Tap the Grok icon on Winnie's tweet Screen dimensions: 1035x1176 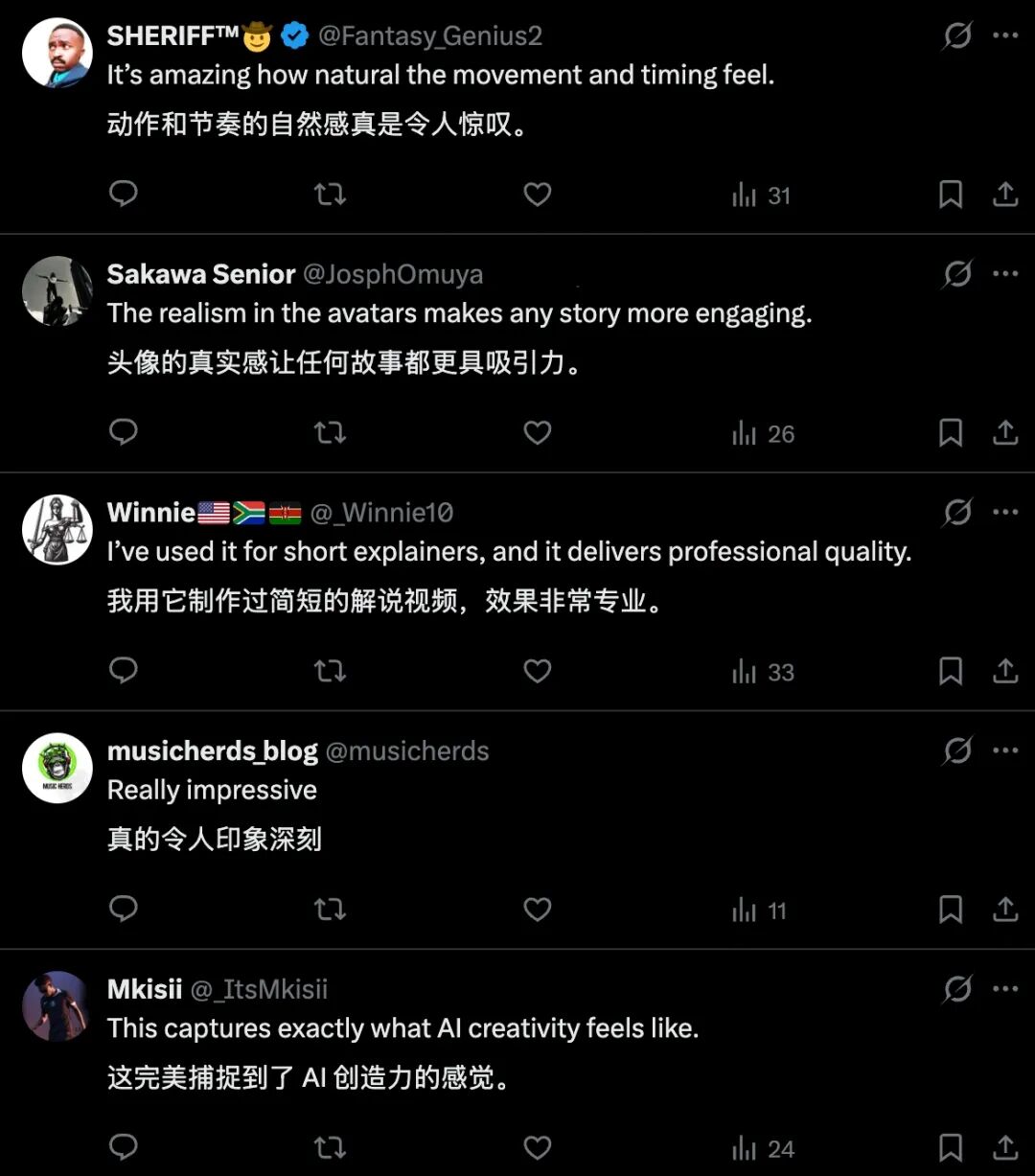[956, 513]
